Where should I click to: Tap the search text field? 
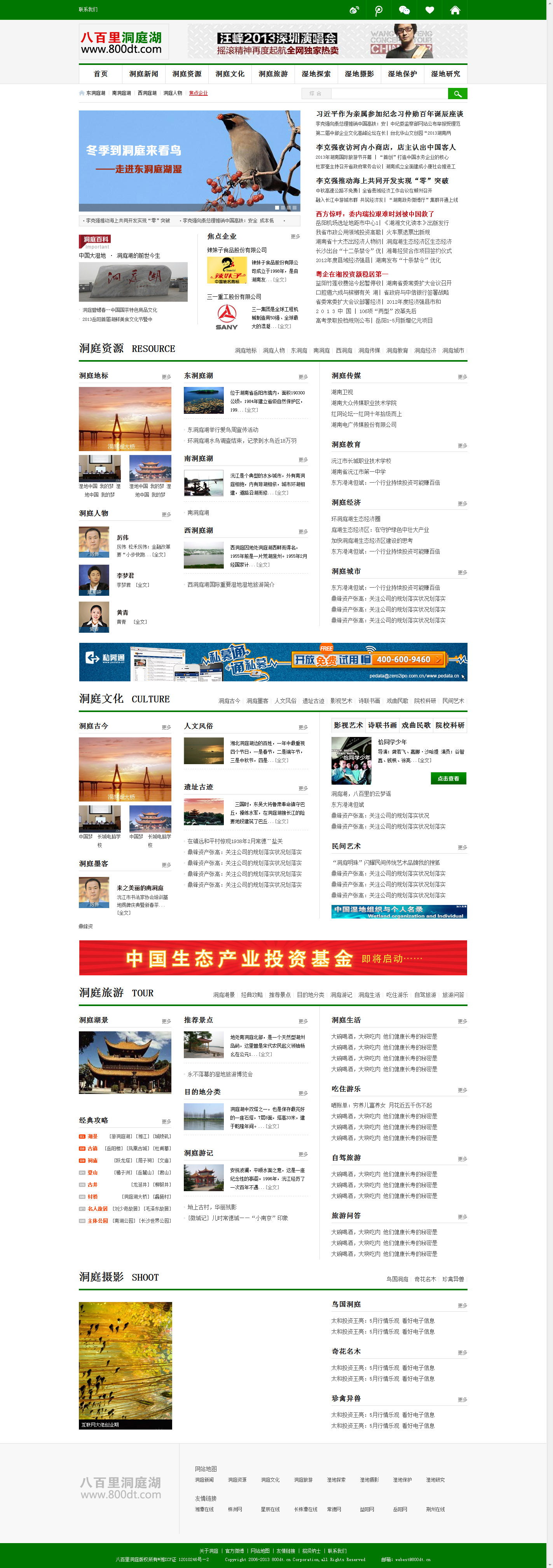(389, 94)
